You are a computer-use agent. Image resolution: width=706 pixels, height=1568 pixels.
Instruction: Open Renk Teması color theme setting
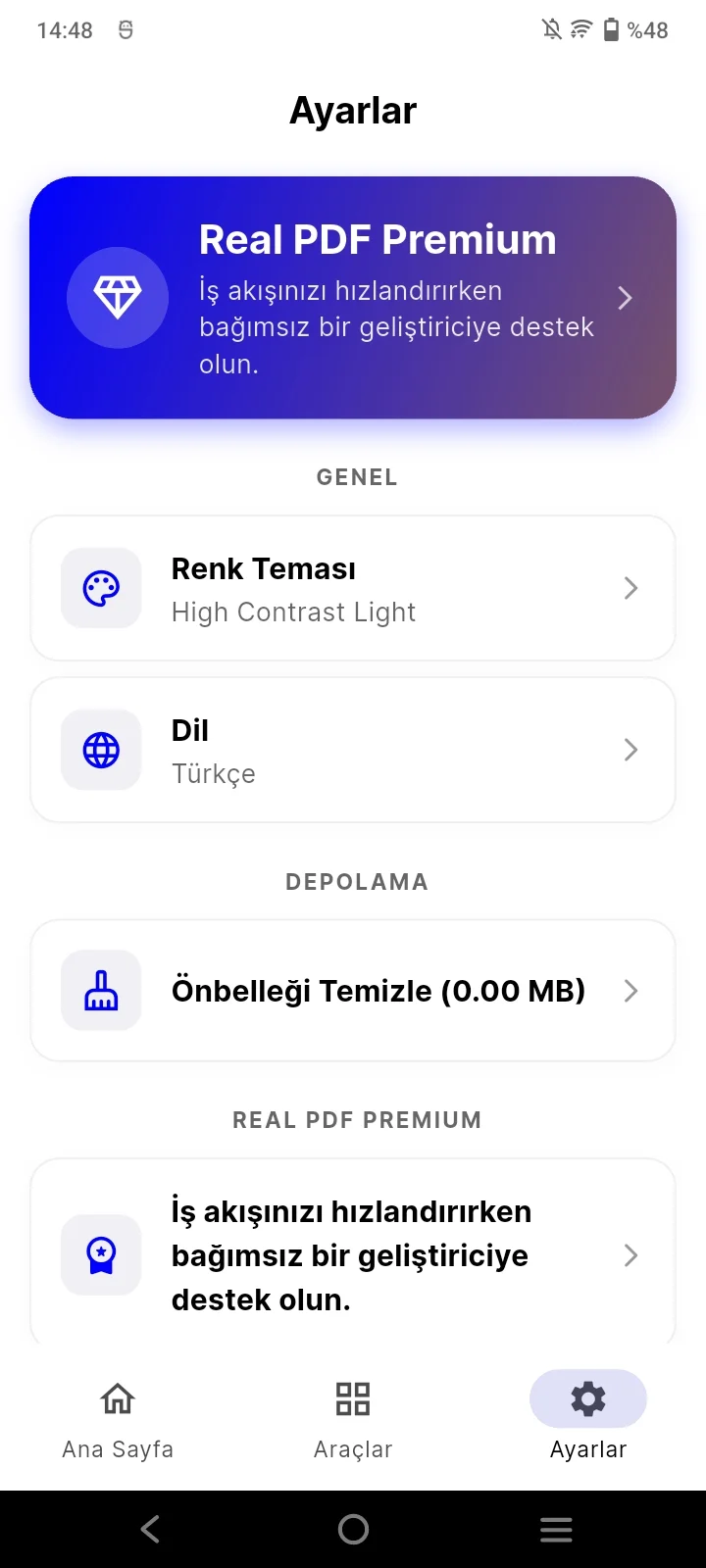pos(353,588)
